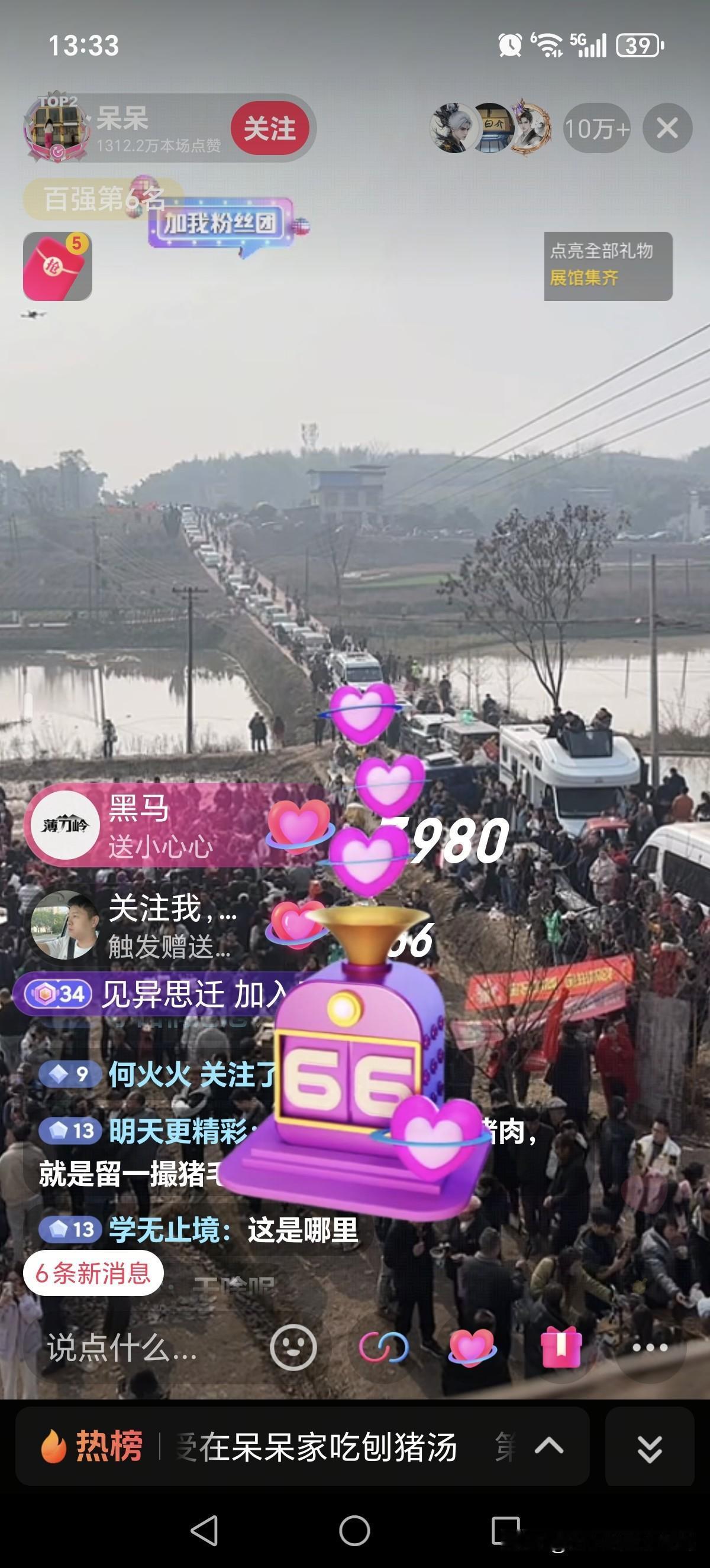
Task: Tap the 关注 follow button
Action: pyautogui.click(x=270, y=128)
